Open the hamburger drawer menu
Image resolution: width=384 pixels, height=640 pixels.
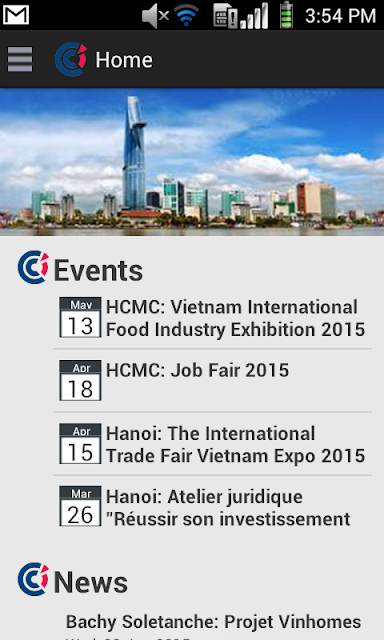[20, 60]
